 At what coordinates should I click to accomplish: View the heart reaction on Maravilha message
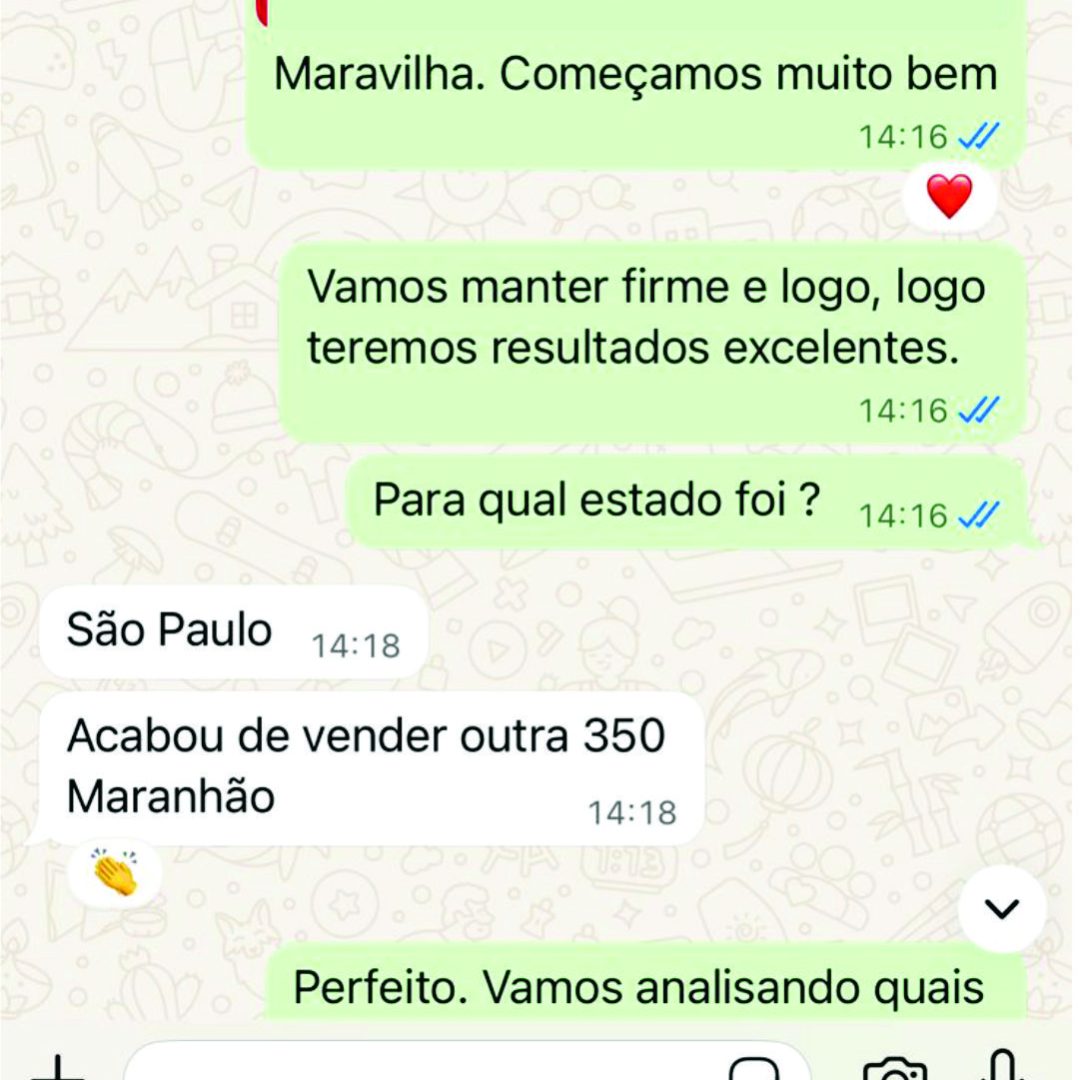[949, 196]
